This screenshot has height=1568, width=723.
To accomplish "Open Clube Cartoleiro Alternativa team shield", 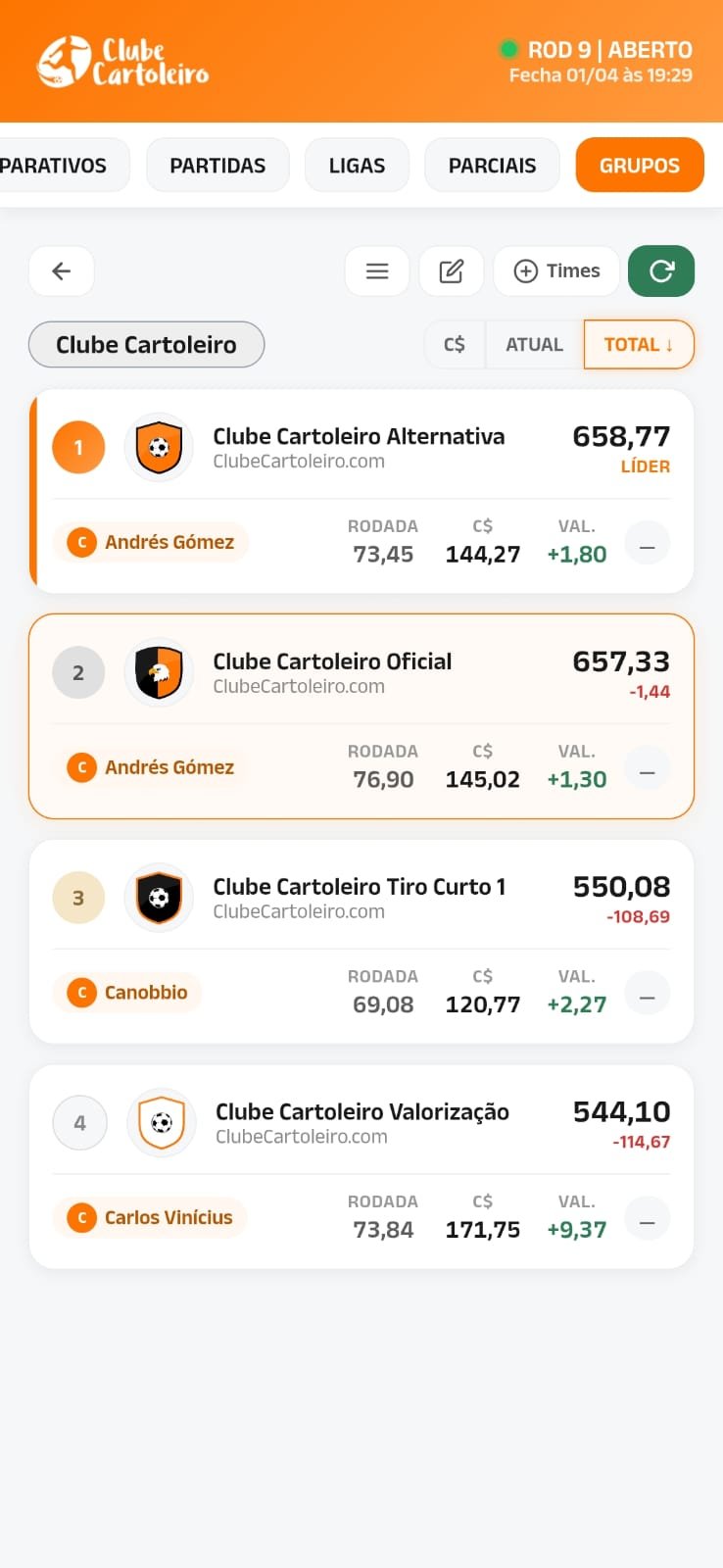I will click(x=159, y=447).
